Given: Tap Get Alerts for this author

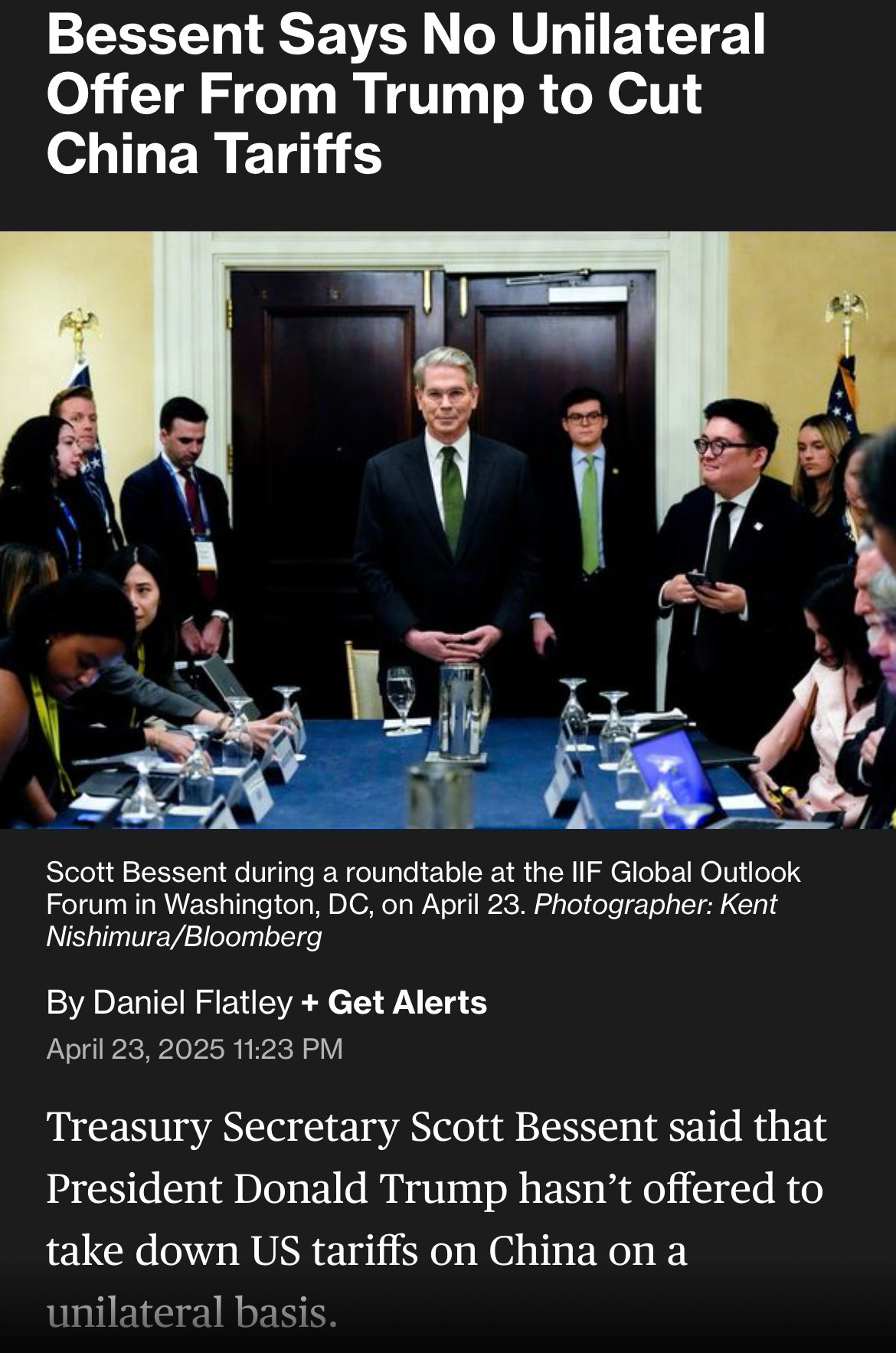Looking at the screenshot, I should pos(395,1003).
